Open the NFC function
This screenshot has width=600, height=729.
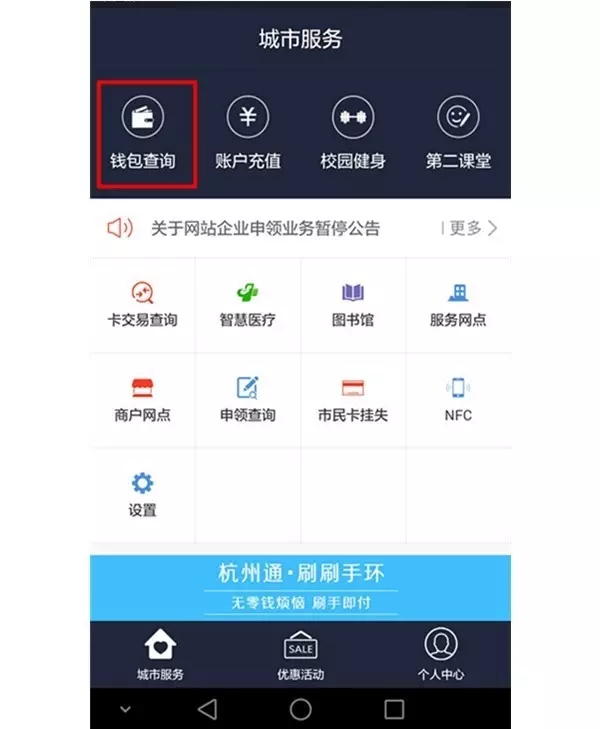coord(458,399)
